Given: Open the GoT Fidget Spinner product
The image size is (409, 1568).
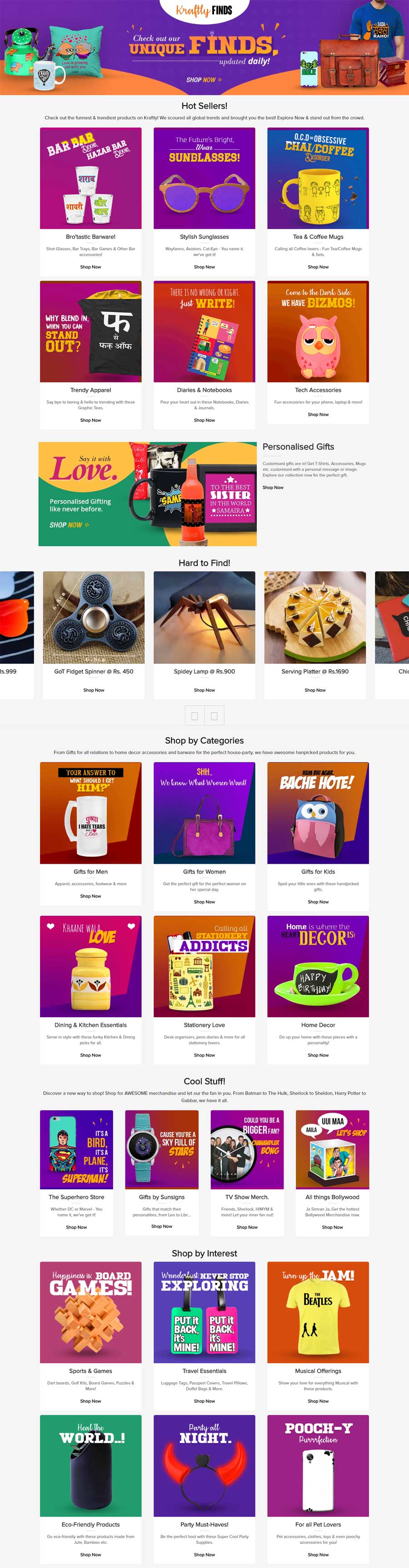Looking at the screenshot, I should pyautogui.click(x=94, y=617).
